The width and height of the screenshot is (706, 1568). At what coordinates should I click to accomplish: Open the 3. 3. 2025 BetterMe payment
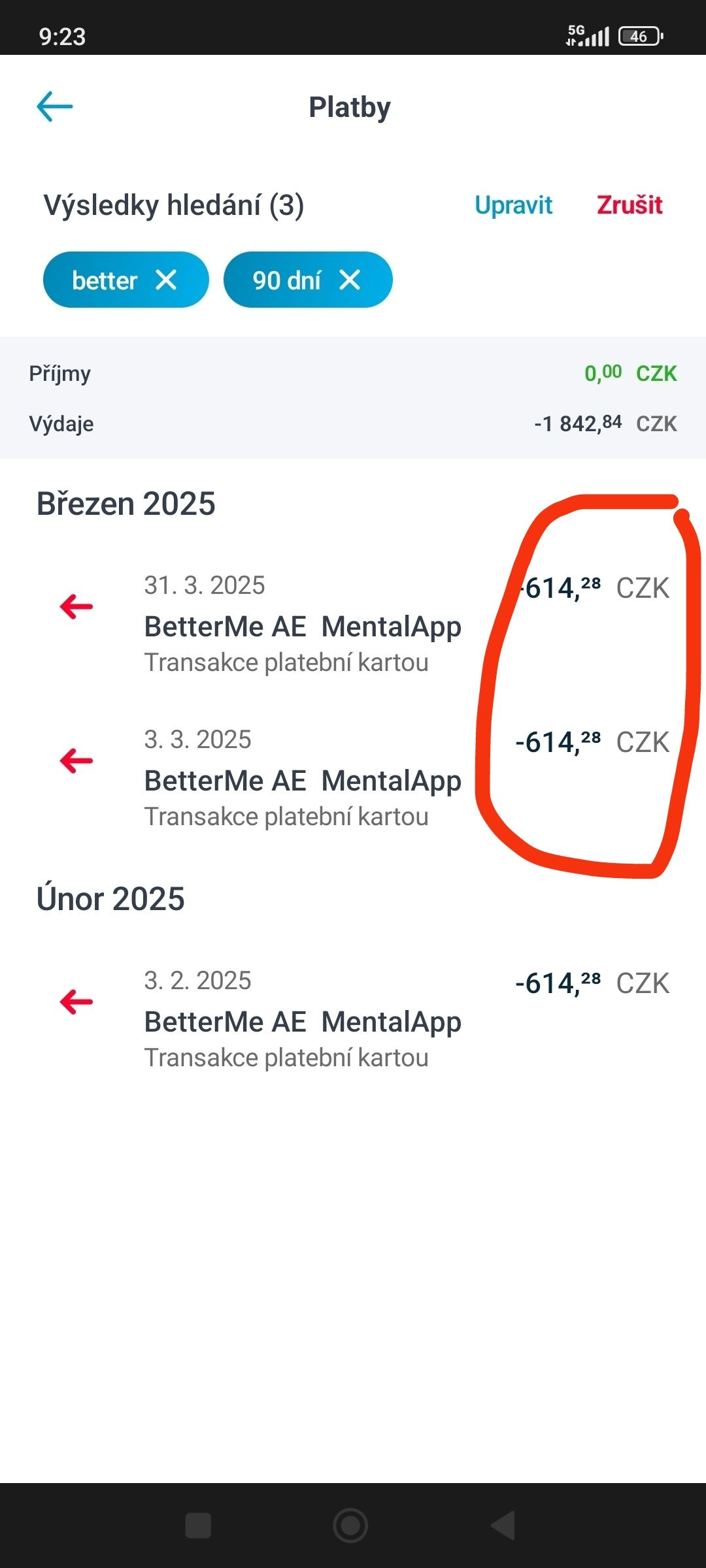[353, 777]
